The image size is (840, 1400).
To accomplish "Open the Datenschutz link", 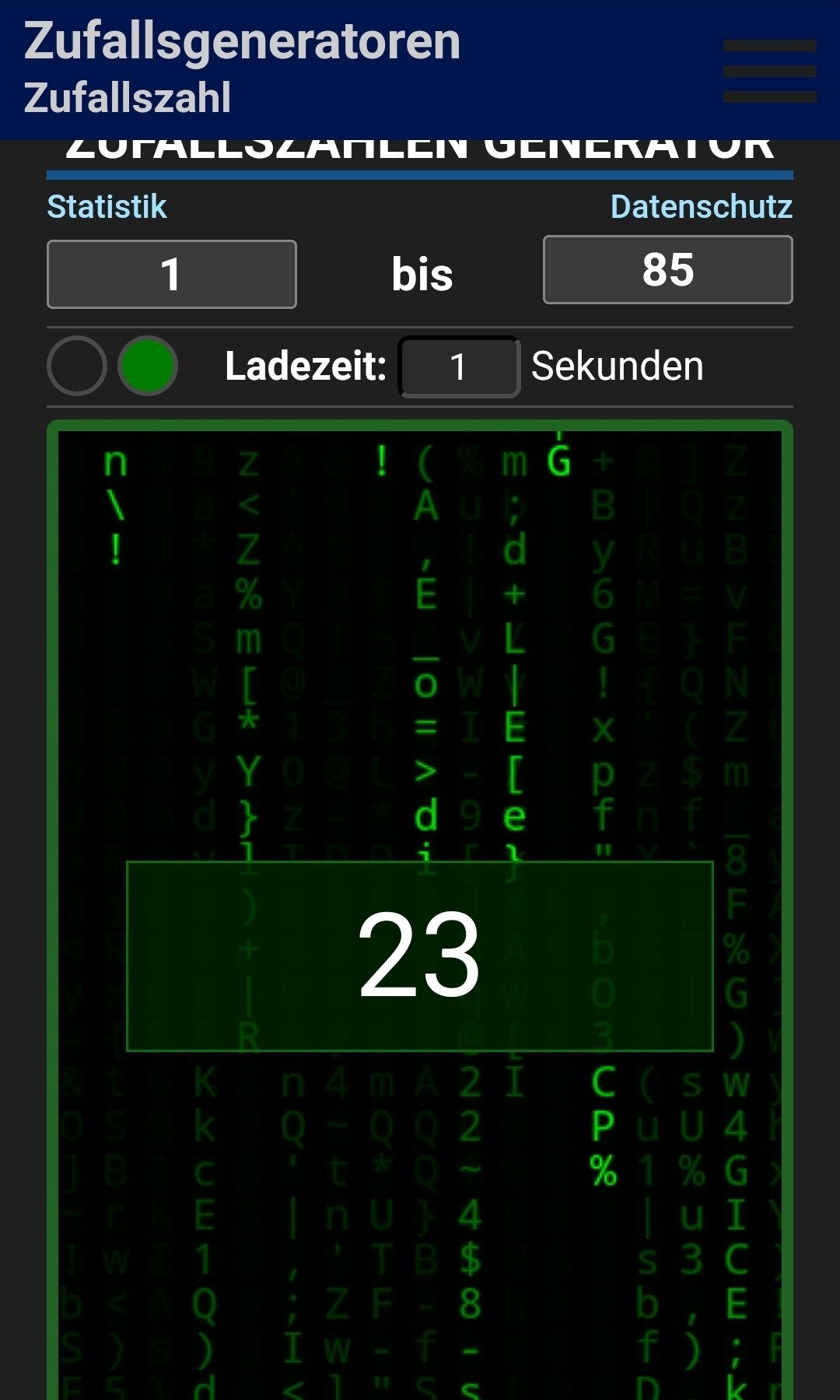I will (701, 207).
